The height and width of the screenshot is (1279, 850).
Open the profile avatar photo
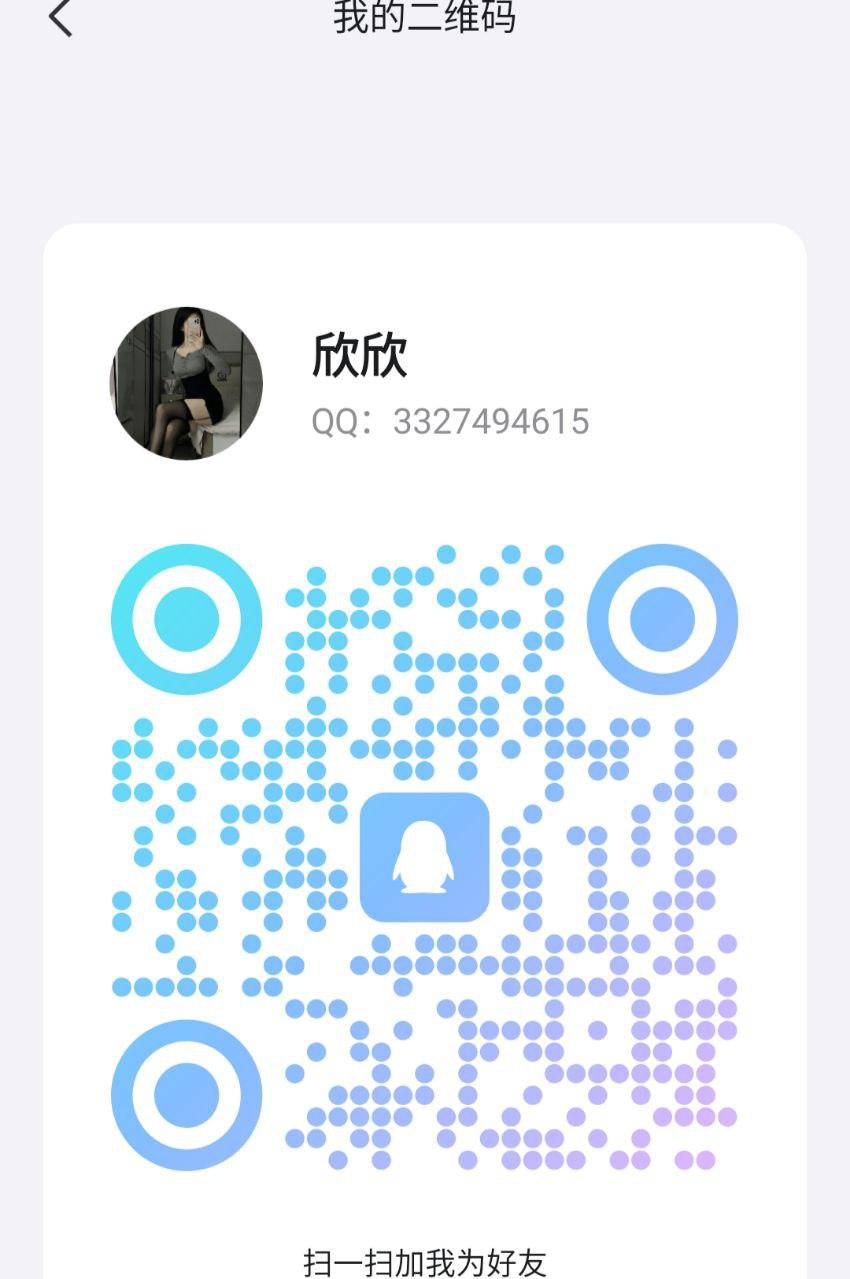(186, 383)
